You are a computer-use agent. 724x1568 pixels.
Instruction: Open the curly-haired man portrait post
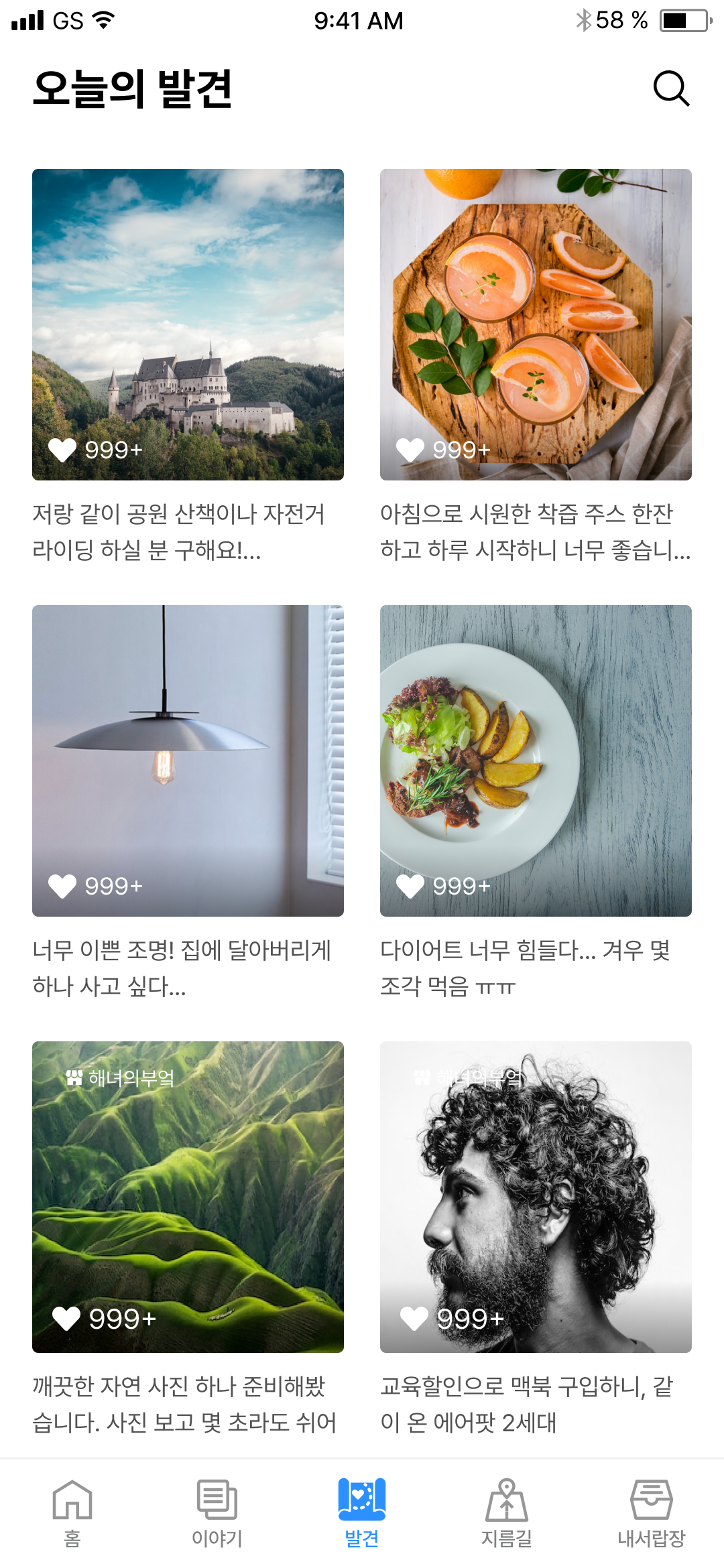click(536, 1197)
